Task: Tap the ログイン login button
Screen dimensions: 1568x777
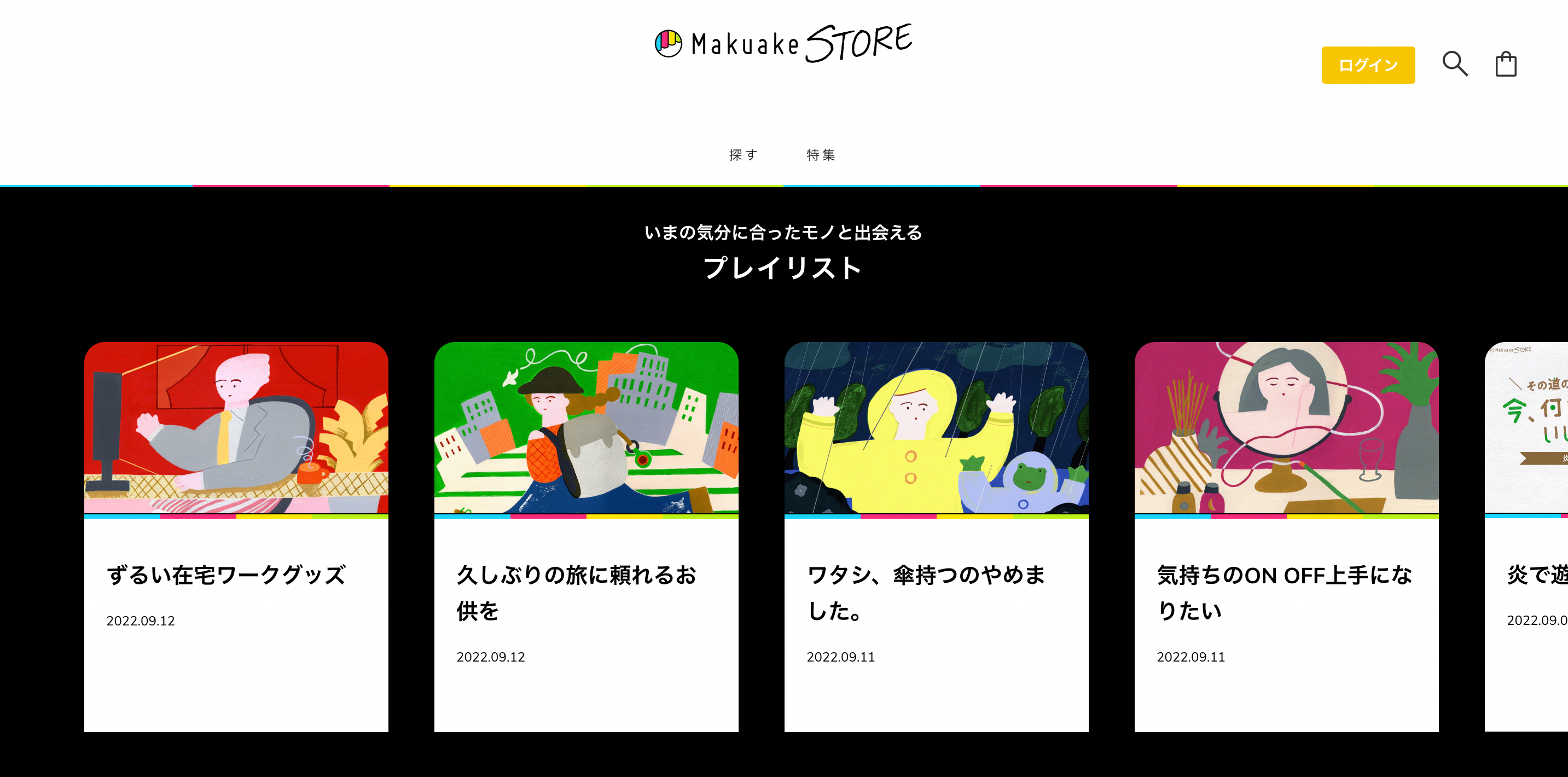Action: 1368,65
